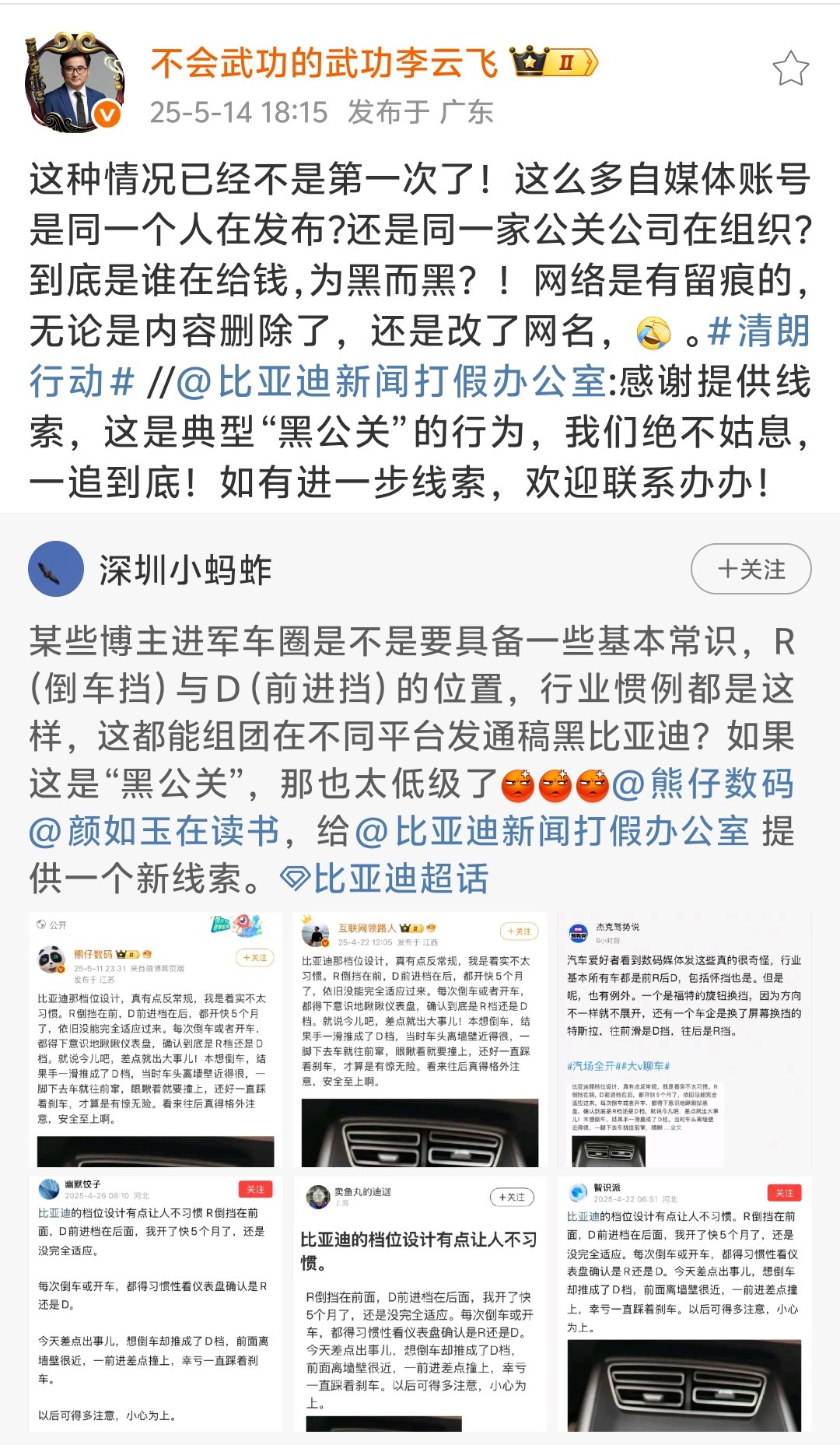This screenshot has width=840, height=1445.
Task: Open 深圳小蚂蚱's profile avatar
Action: pos(56,570)
